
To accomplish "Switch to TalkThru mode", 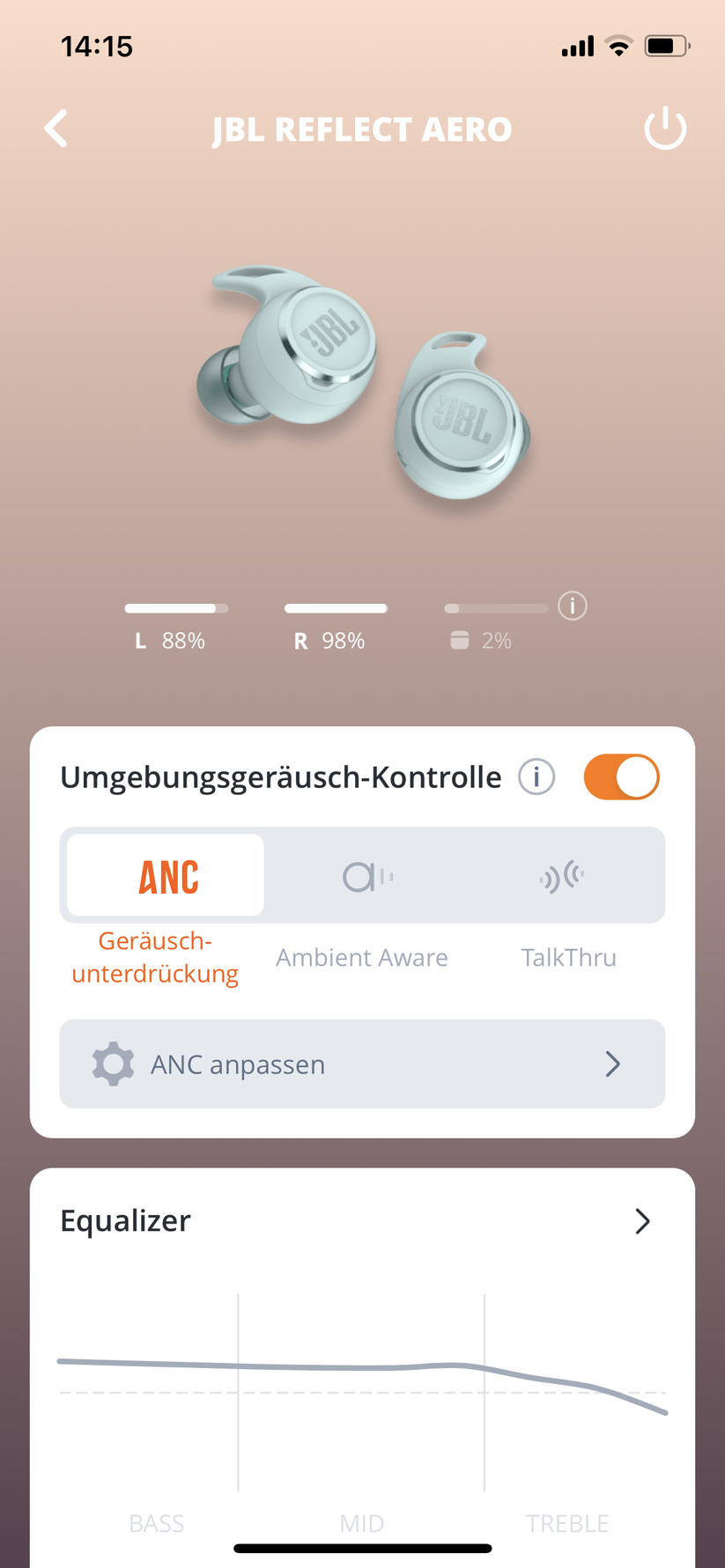I will click(564, 877).
